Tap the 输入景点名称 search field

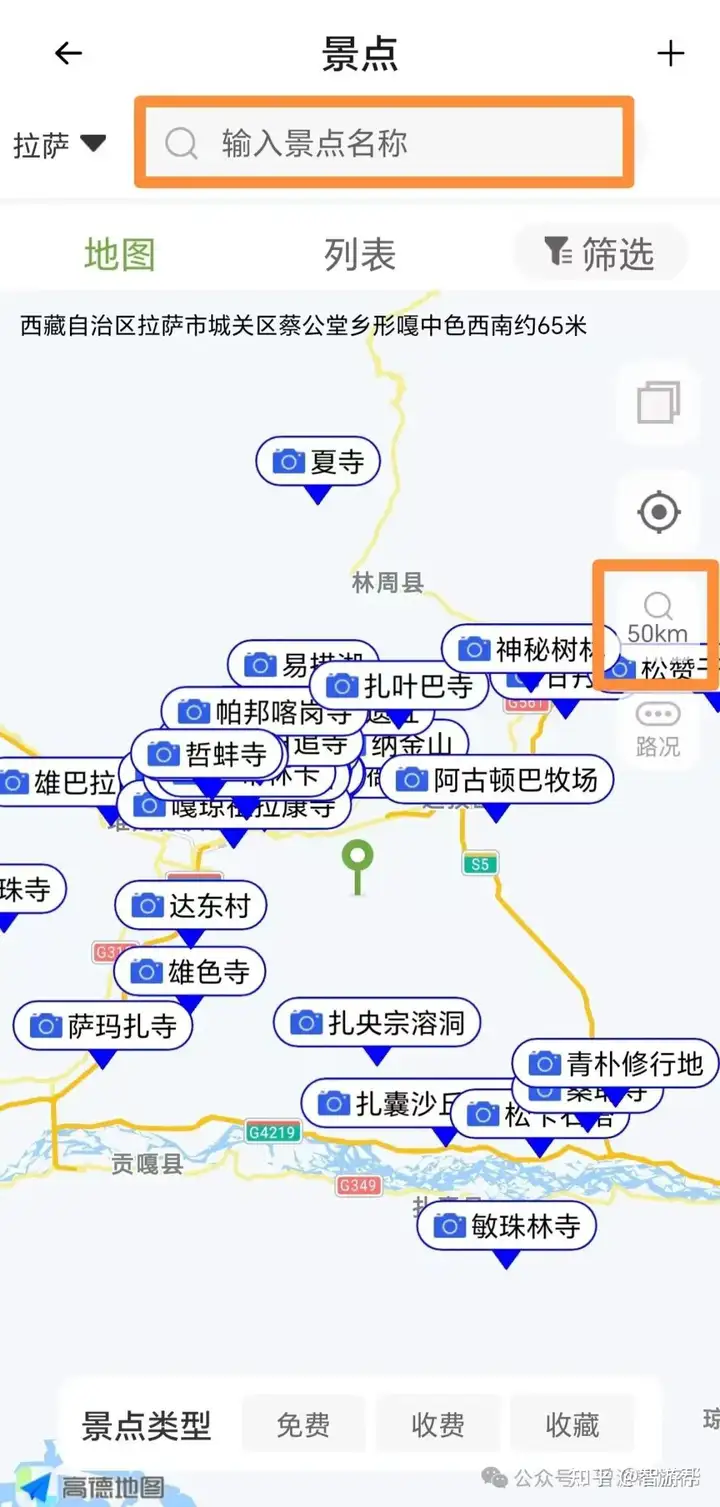coord(384,143)
